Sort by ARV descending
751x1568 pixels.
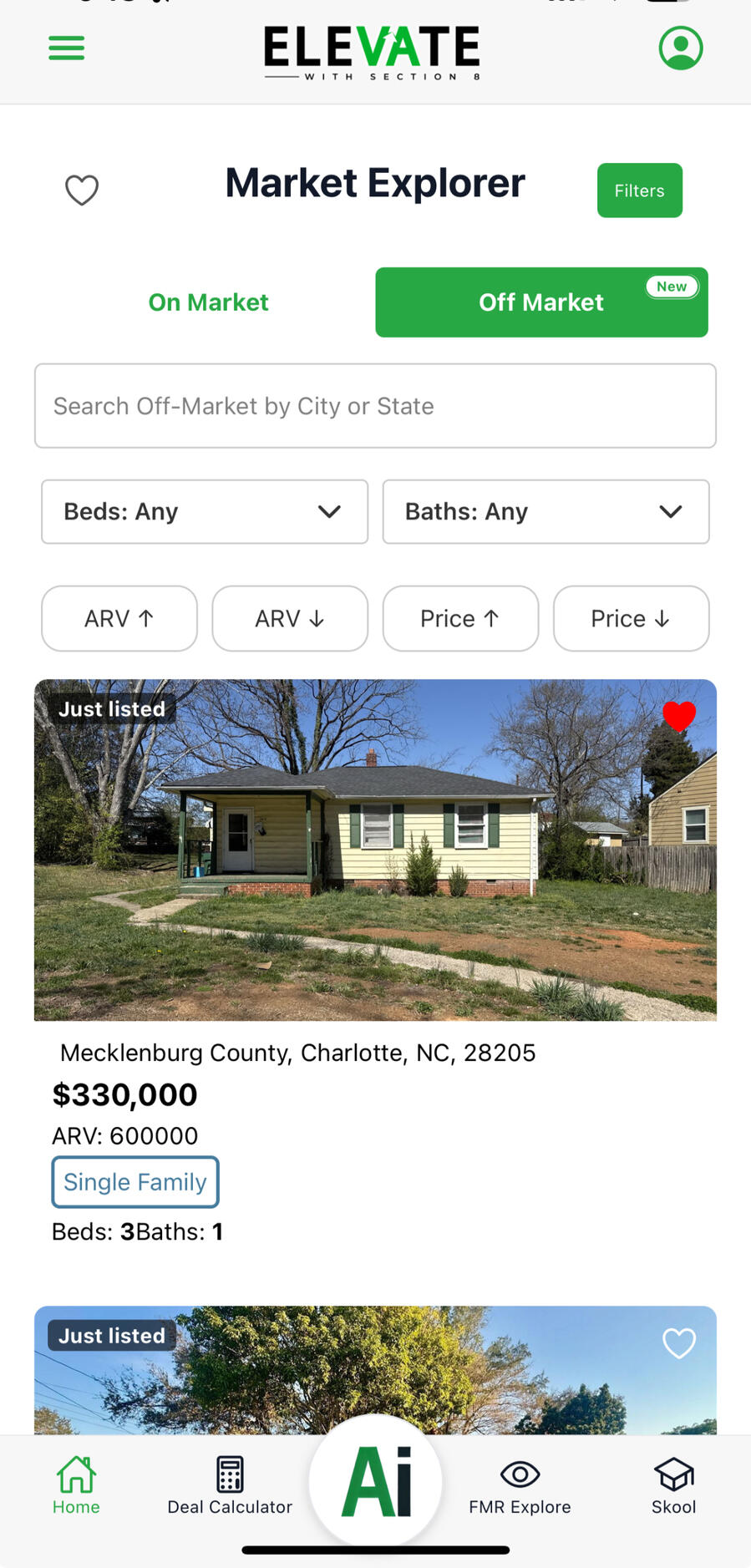tap(290, 618)
